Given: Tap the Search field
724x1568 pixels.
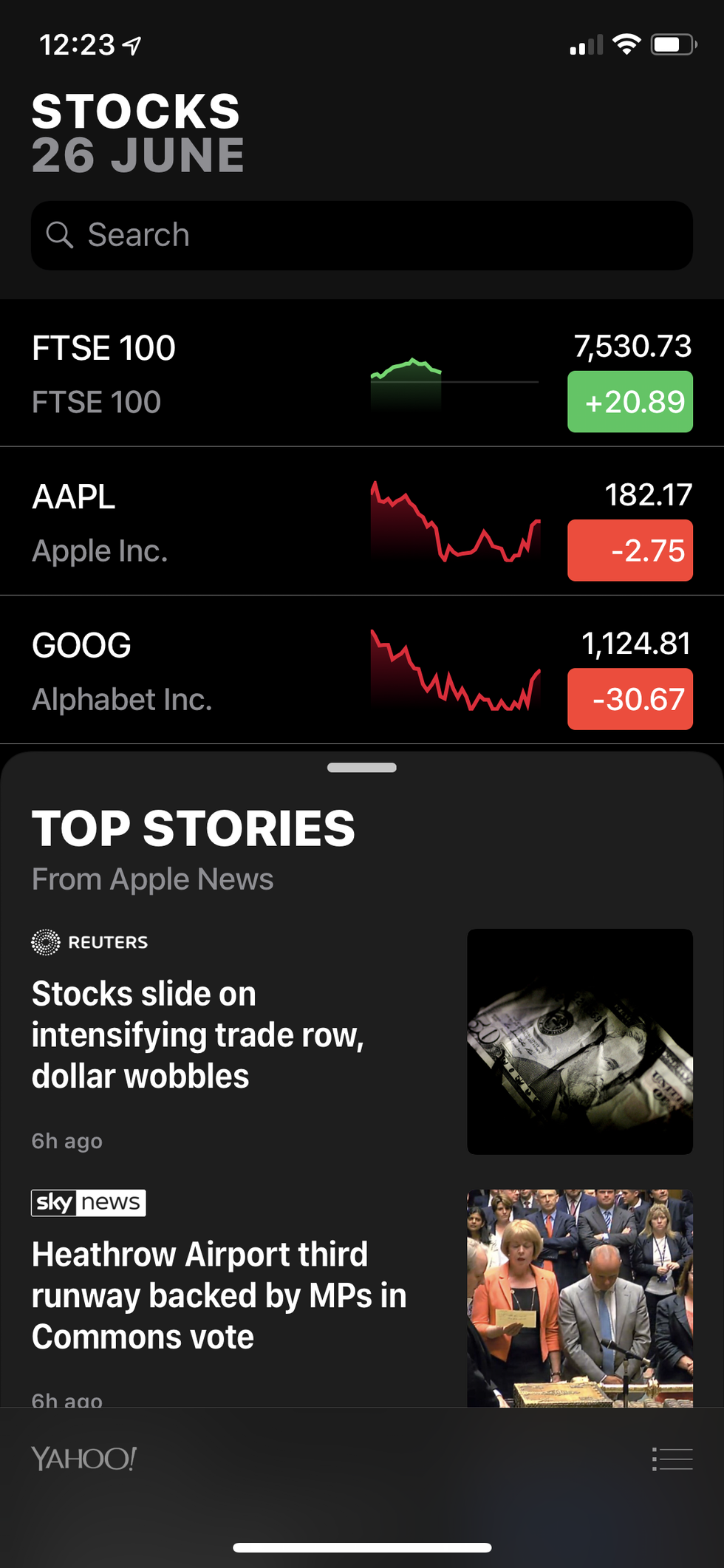Looking at the screenshot, I should (361, 235).
